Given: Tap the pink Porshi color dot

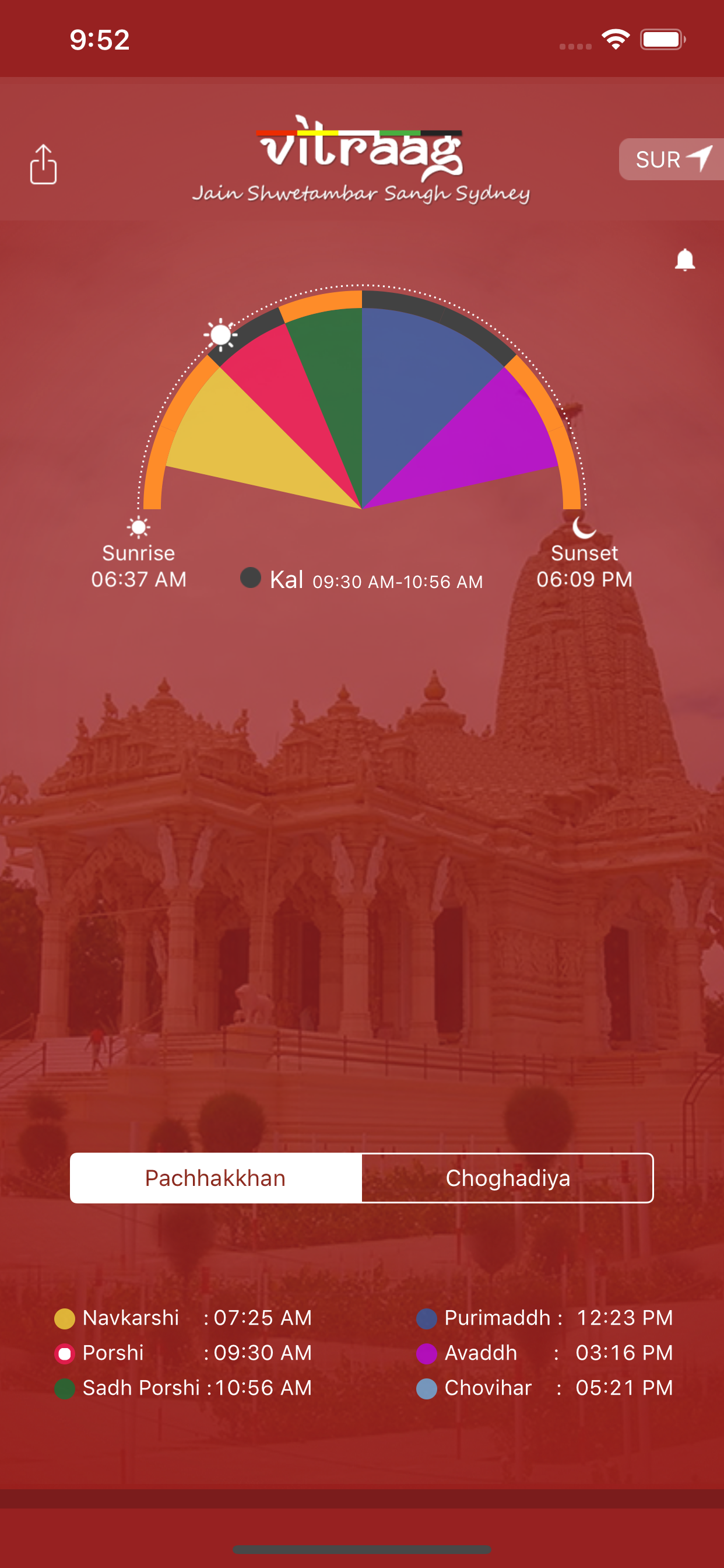Looking at the screenshot, I should coord(64,1353).
